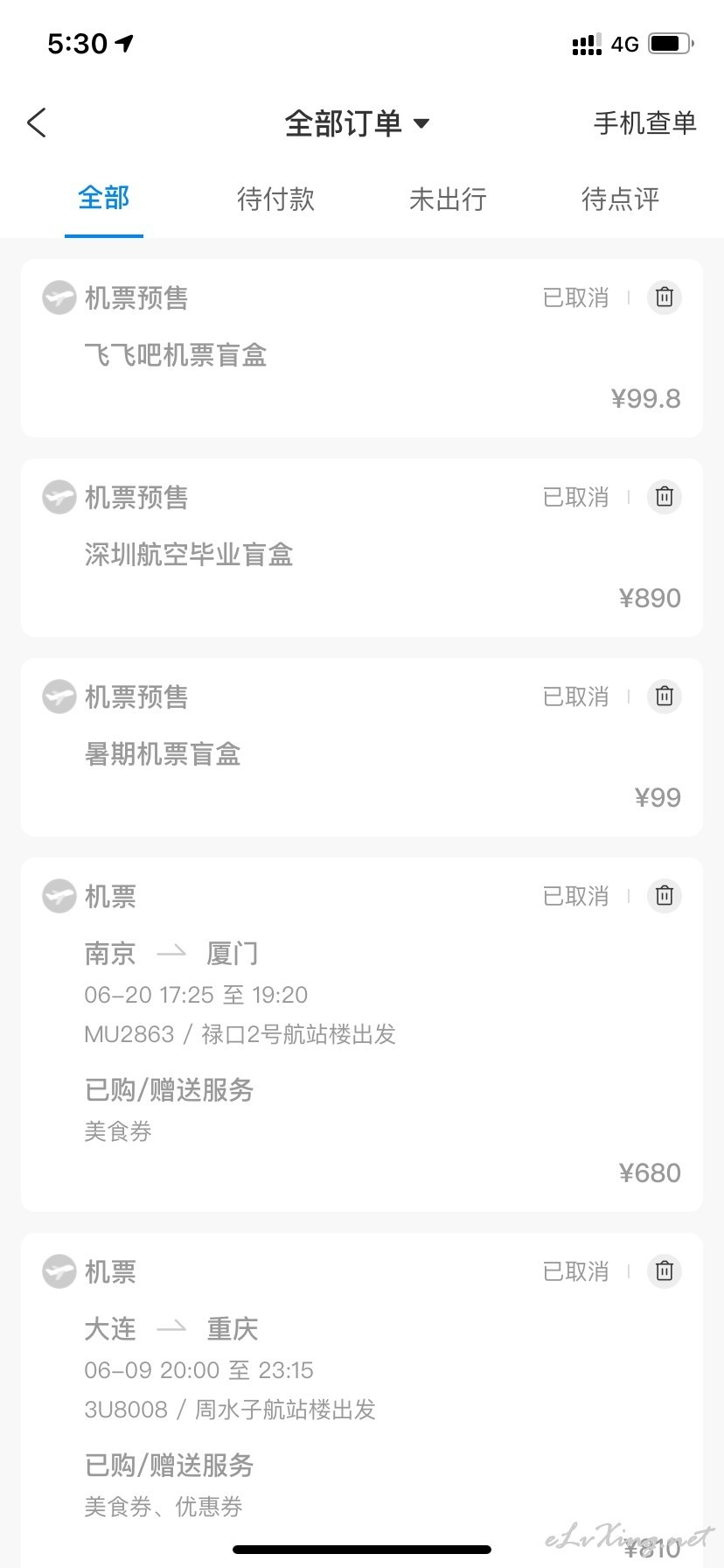The width and height of the screenshot is (724, 1568).
Task: Open the 南京 to 厦门 flight order
Action: tap(362, 1035)
